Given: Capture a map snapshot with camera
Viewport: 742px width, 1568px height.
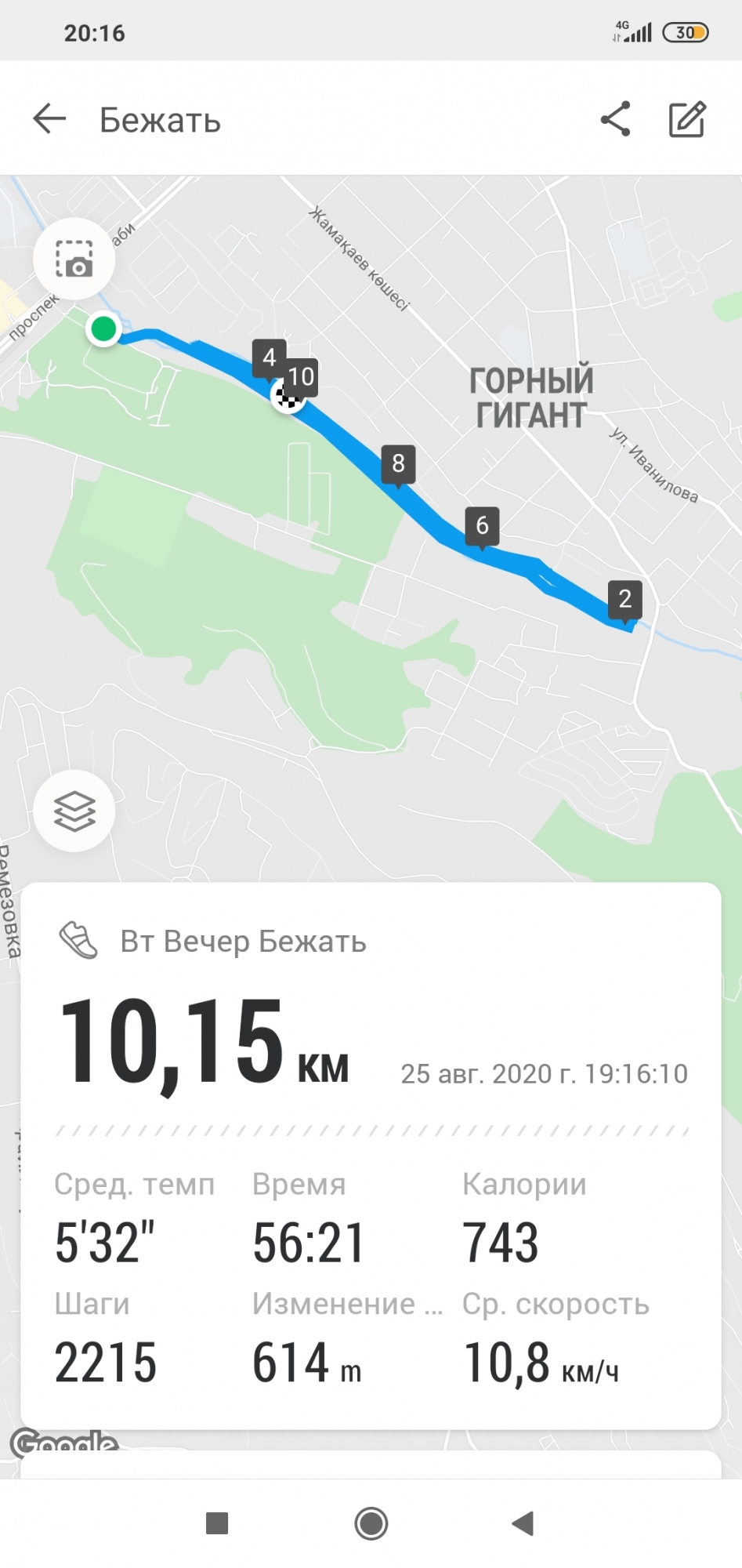Looking at the screenshot, I should coord(74,259).
